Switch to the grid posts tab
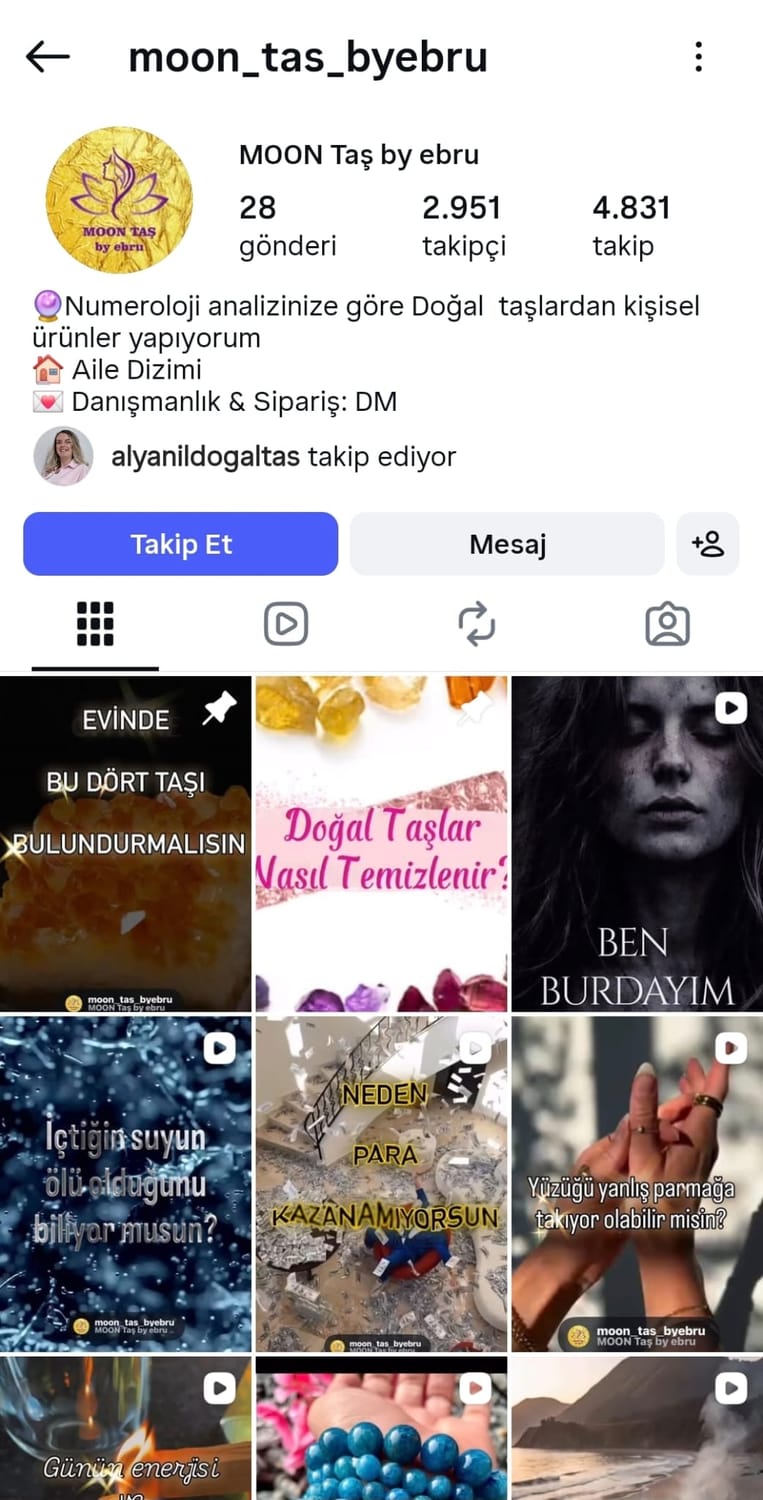This screenshot has width=763, height=1500. click(x=95, y=625)
